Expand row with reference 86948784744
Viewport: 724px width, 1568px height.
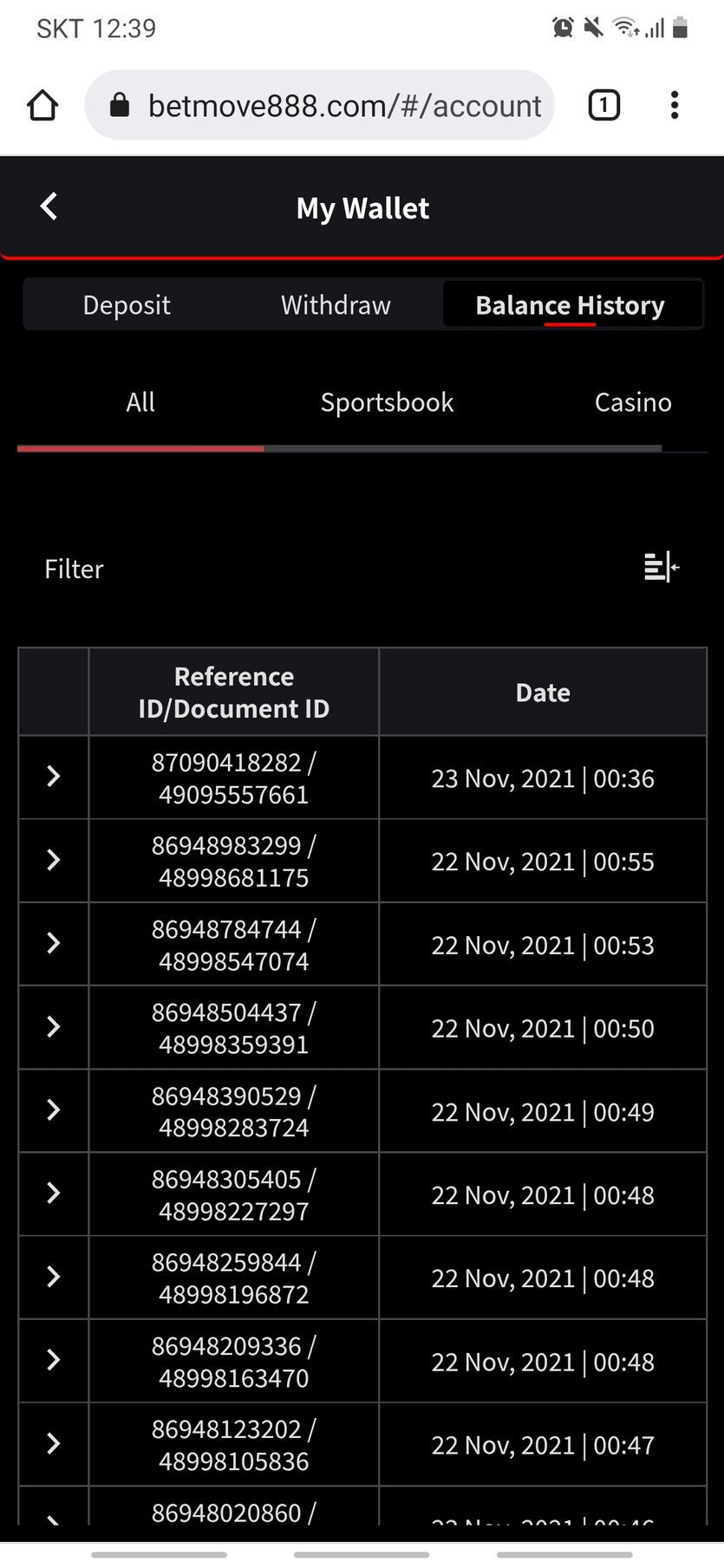coord(53,943)
